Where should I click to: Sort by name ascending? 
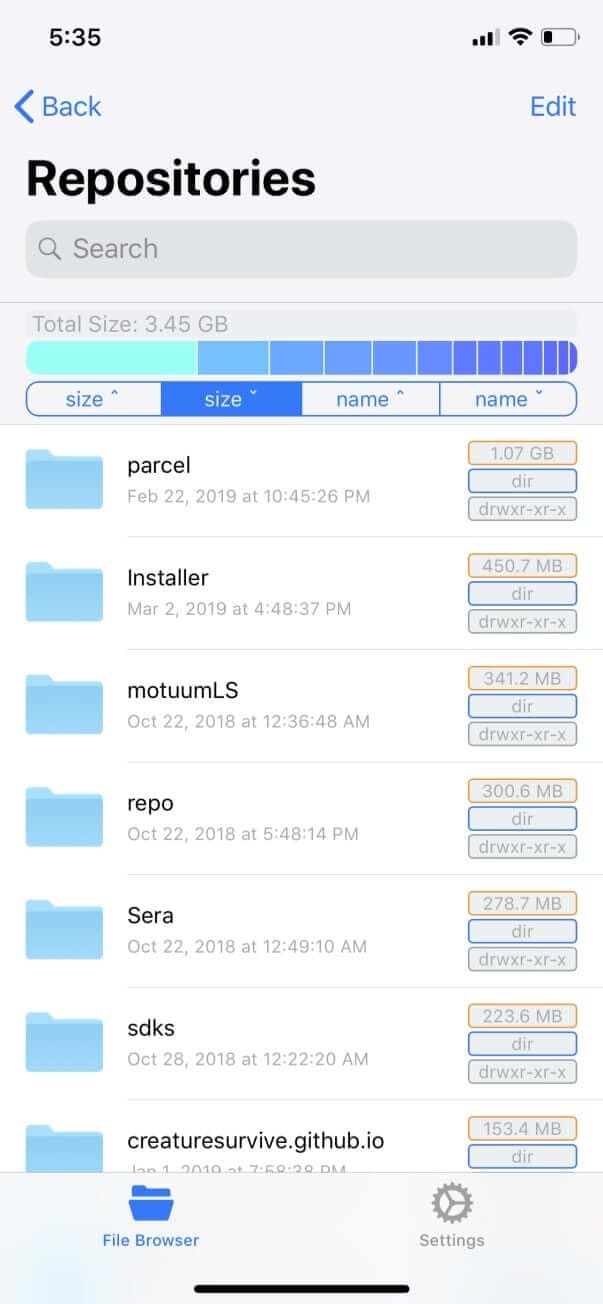370,399
